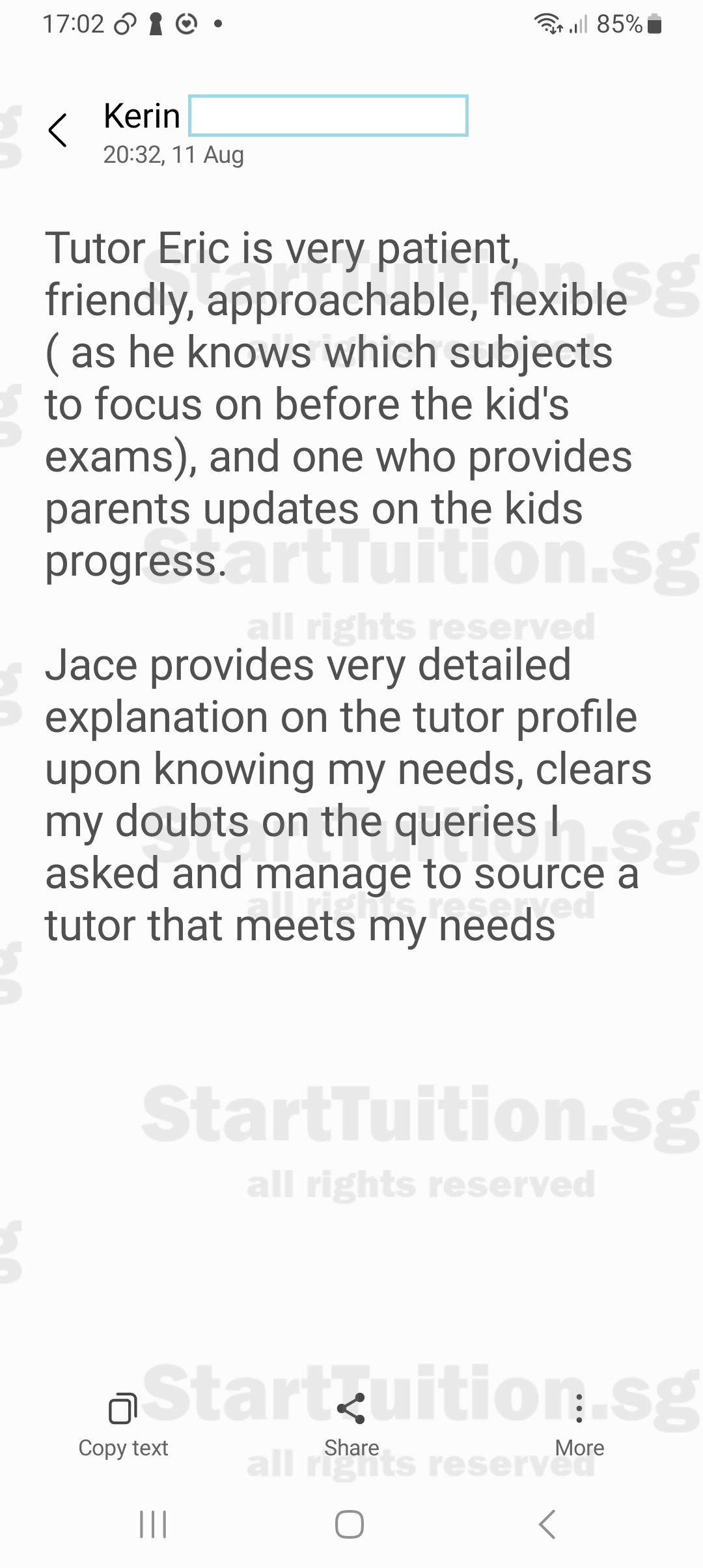Screen dimensions: 703x1568
Task: Go back using the arrow beside Kerin
Action: (x=58, y=130)
